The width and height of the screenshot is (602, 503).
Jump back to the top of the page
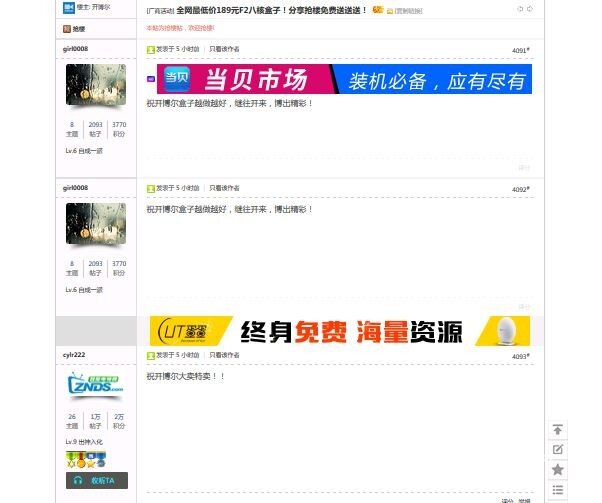click(x=558, y=429)
